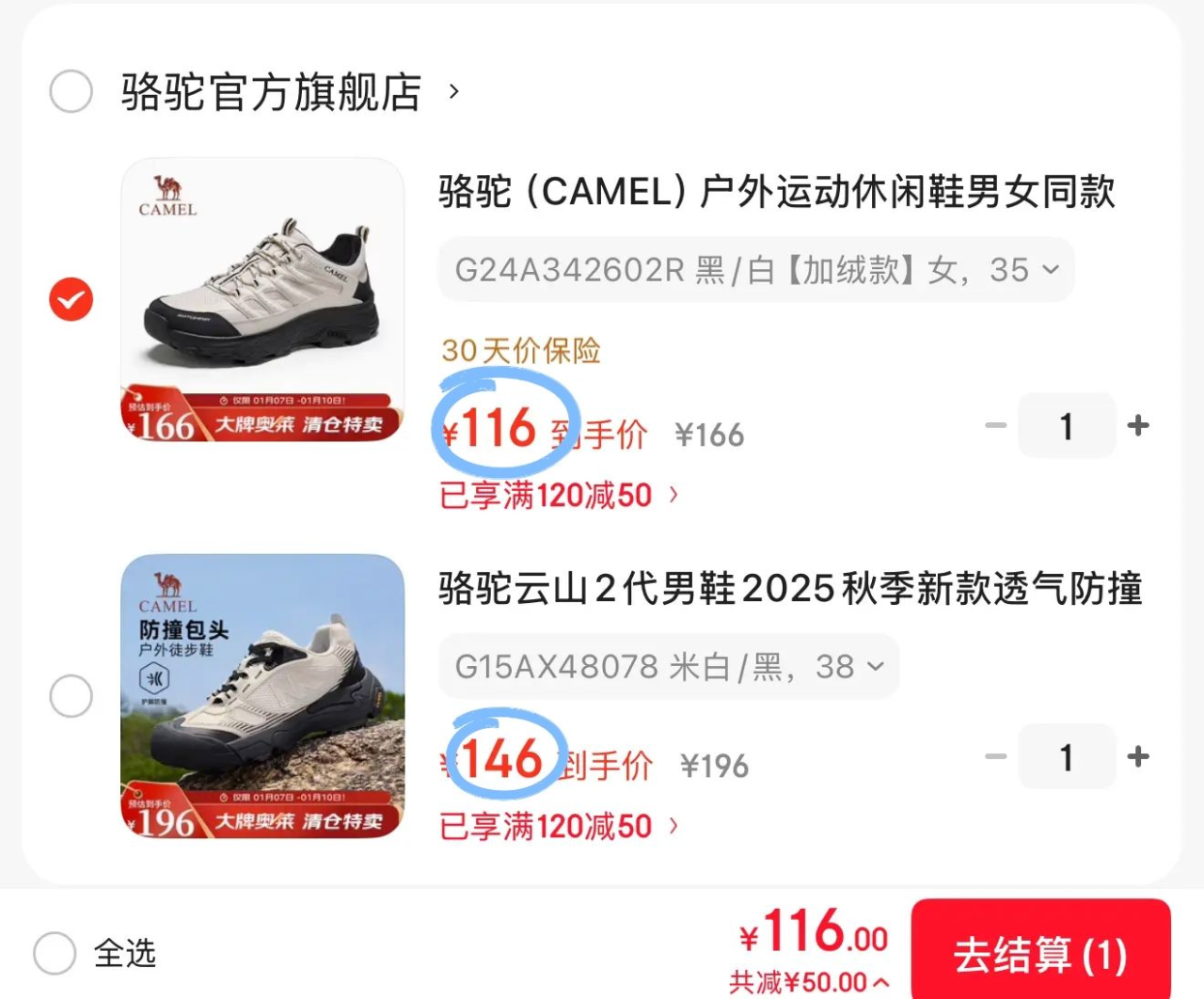Tap 去结算 to check out
This screenshot has height=999, width=1204.
coord(1040,955)
